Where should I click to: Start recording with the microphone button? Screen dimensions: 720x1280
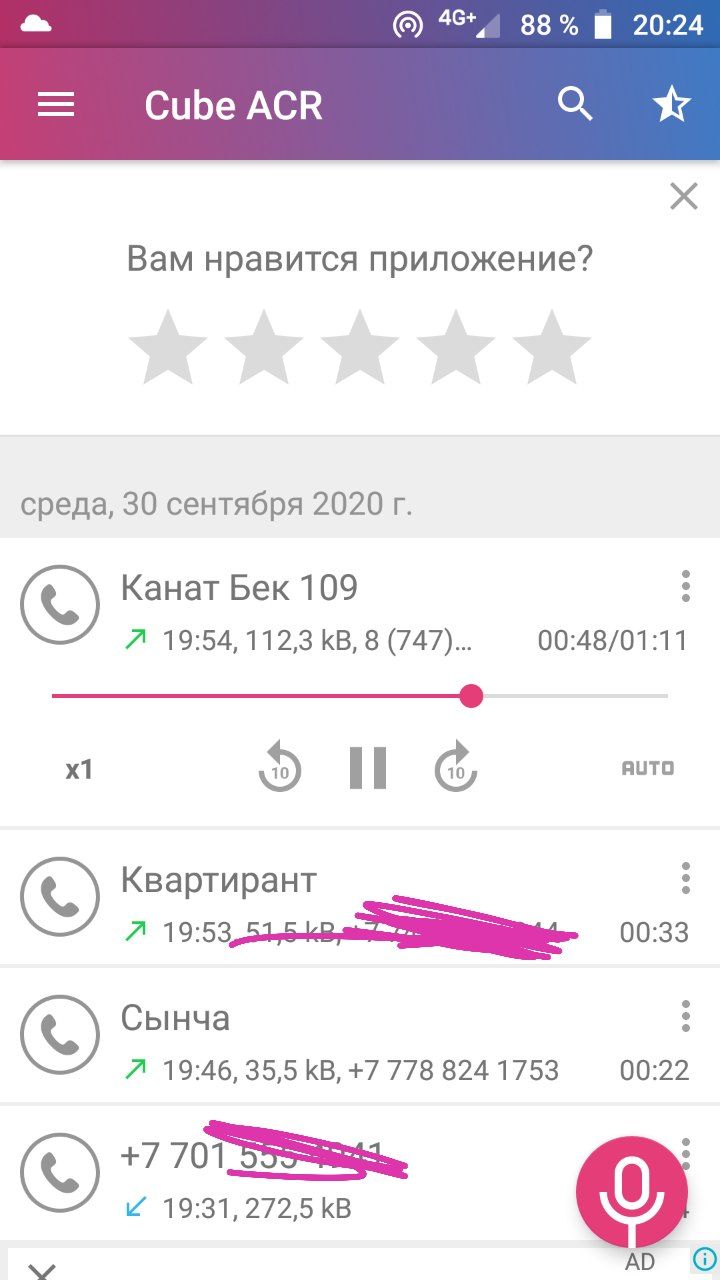[632, 1192]
